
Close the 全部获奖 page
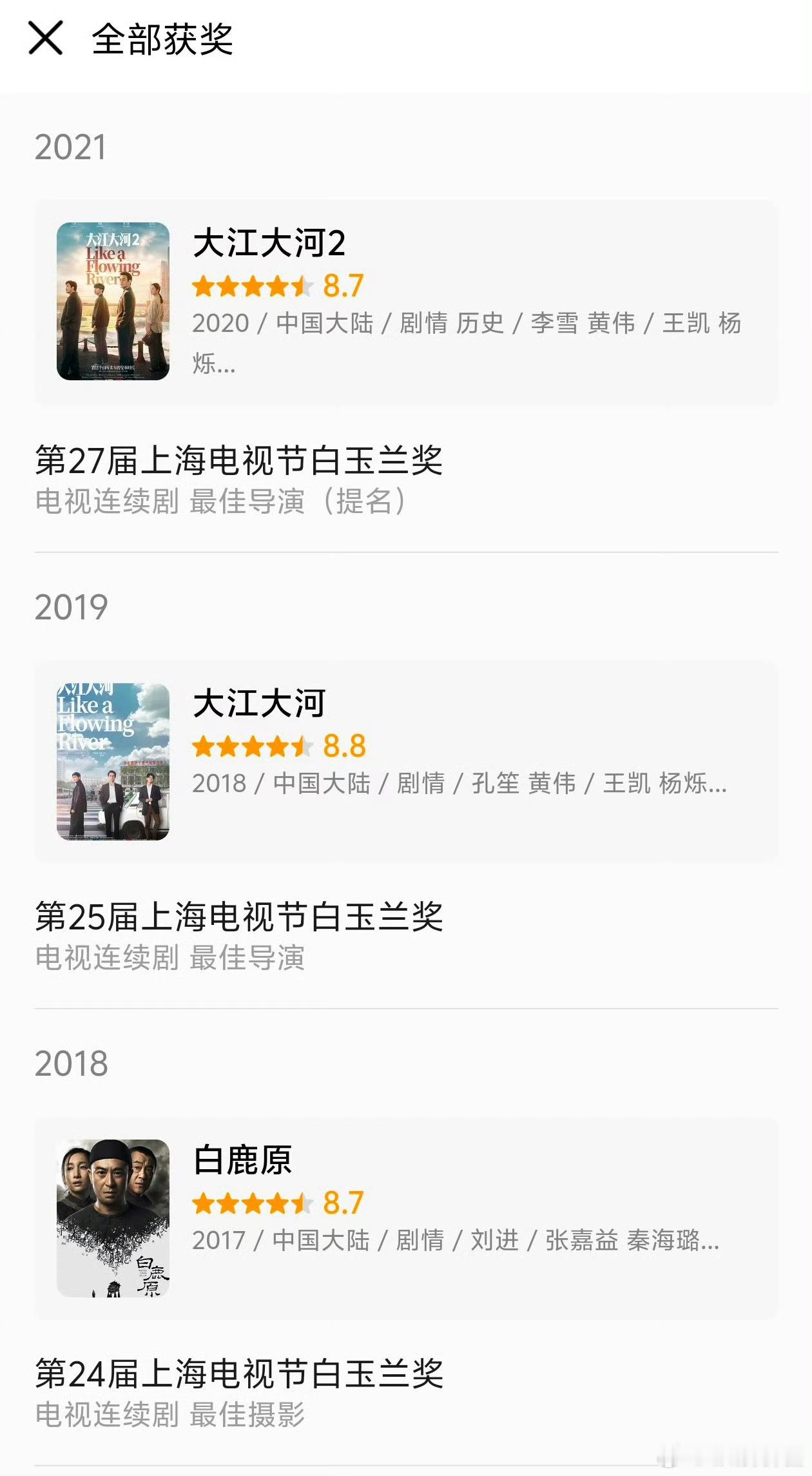pyautogui.click(x=45, y=38)
